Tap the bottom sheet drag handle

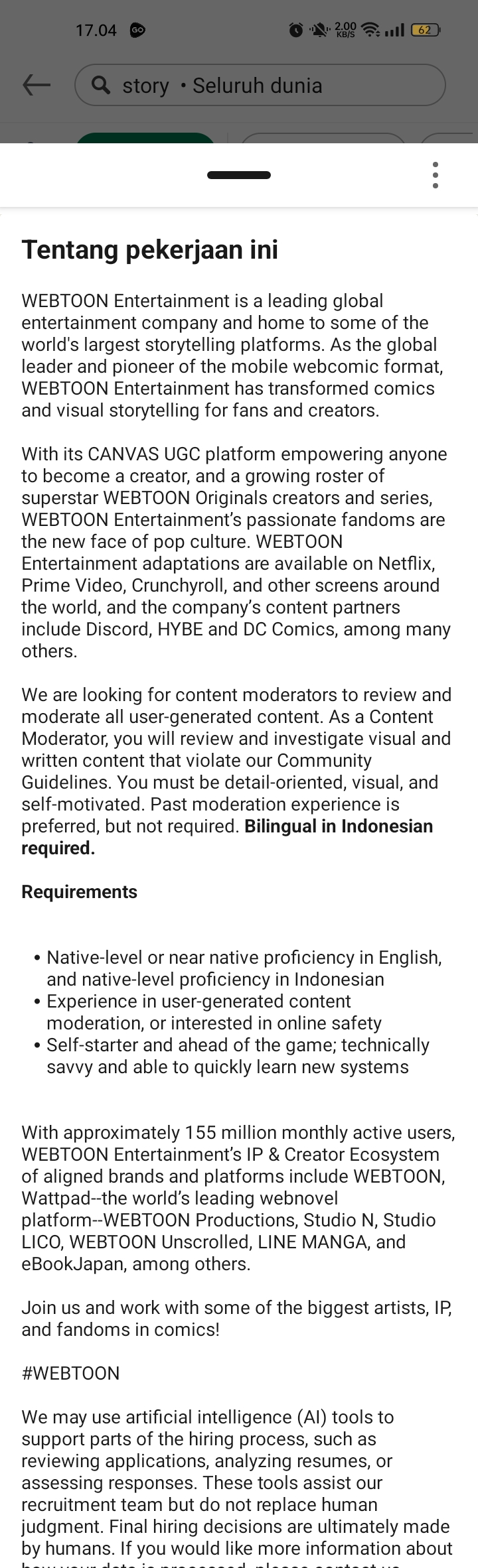(x=239, y=176)
